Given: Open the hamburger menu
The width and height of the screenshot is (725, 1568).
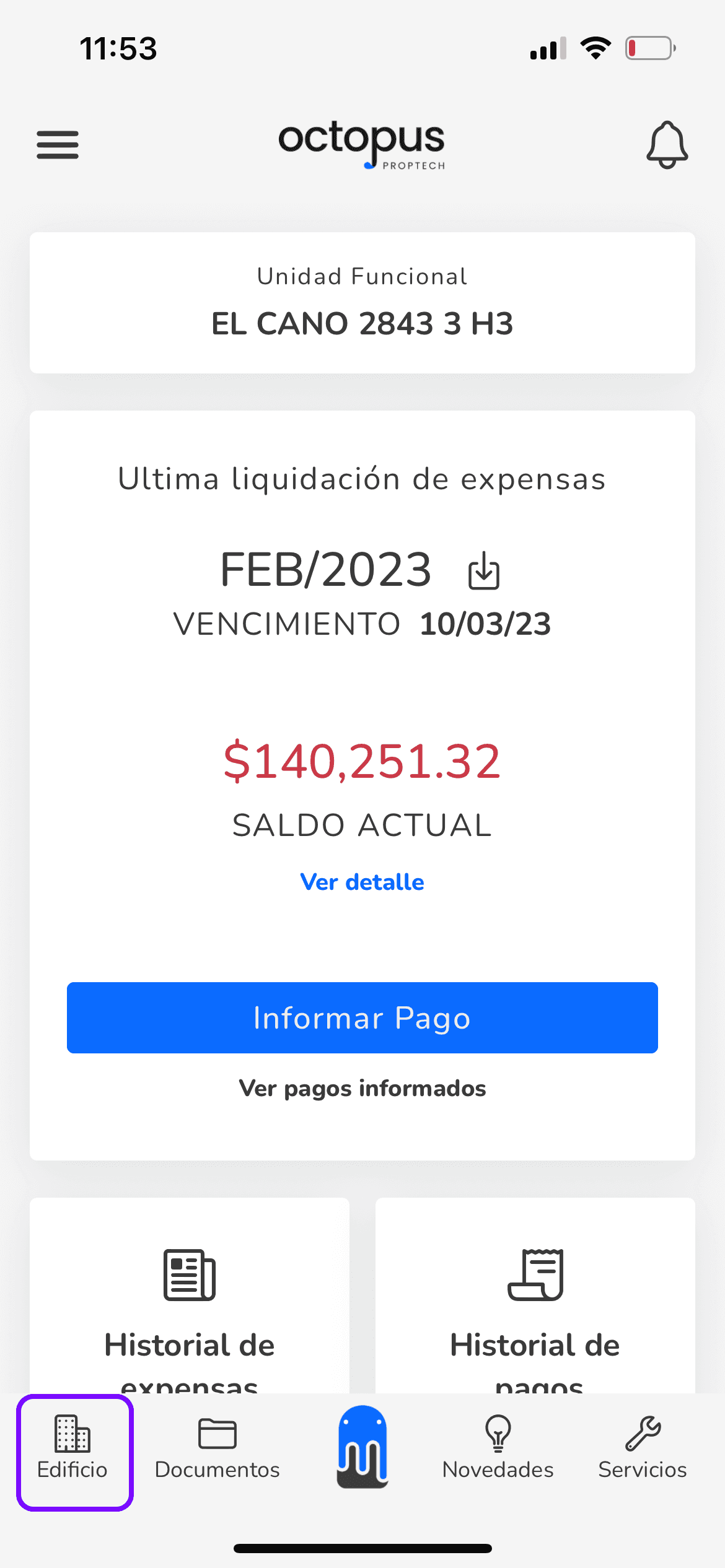Looking at the screenshot, I should point(58,145).
